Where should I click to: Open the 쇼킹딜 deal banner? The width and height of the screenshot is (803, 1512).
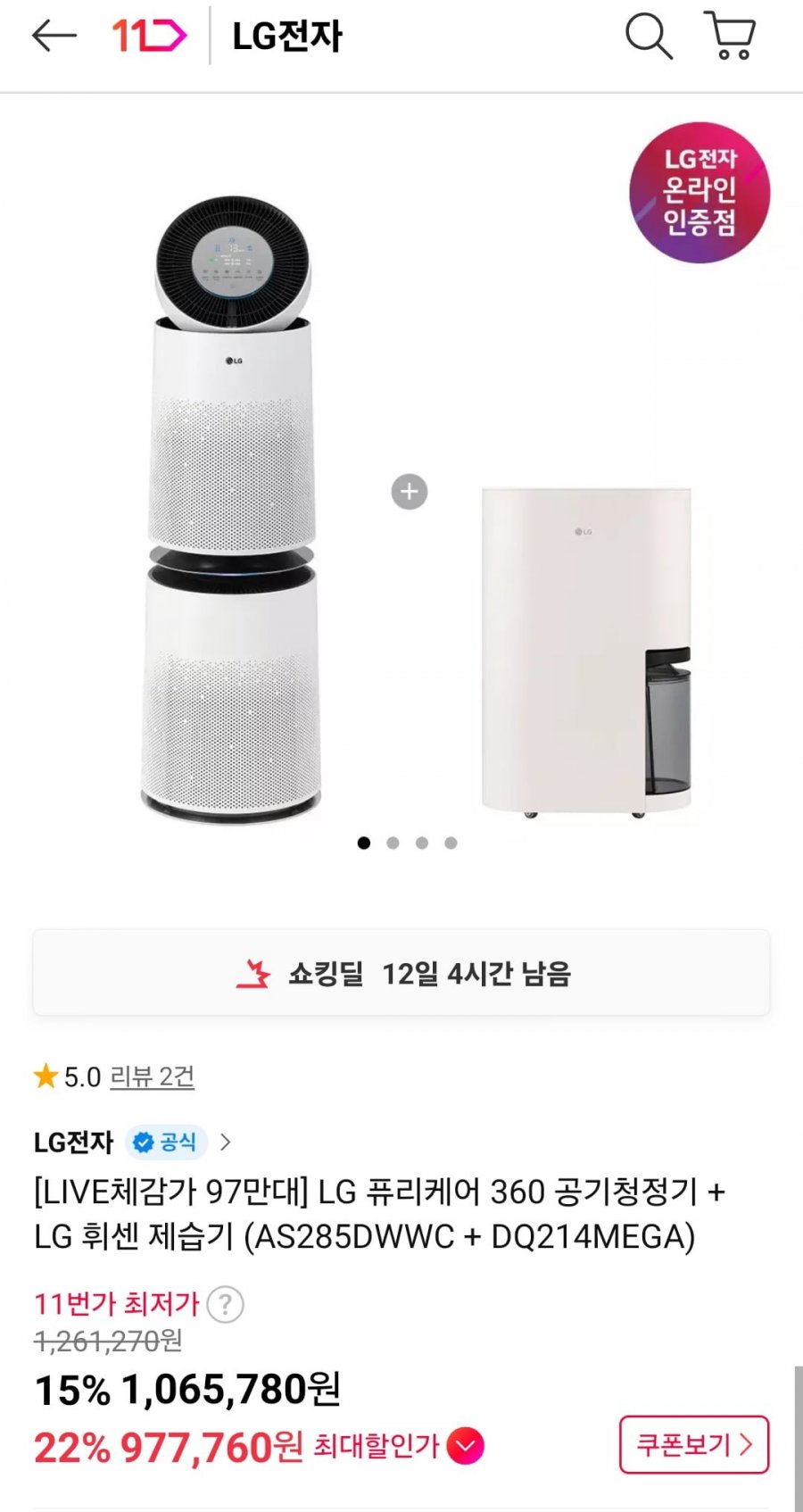point(401,973)
